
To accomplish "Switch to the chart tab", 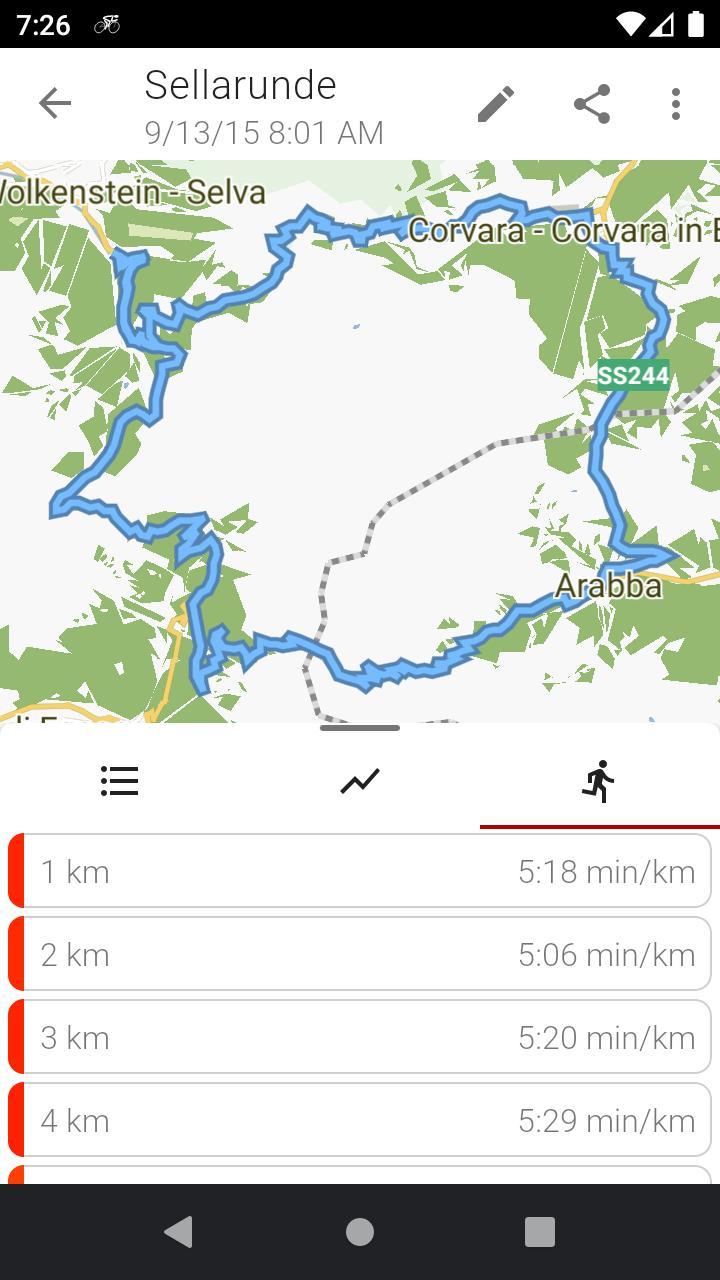I will tap(360, 781).
